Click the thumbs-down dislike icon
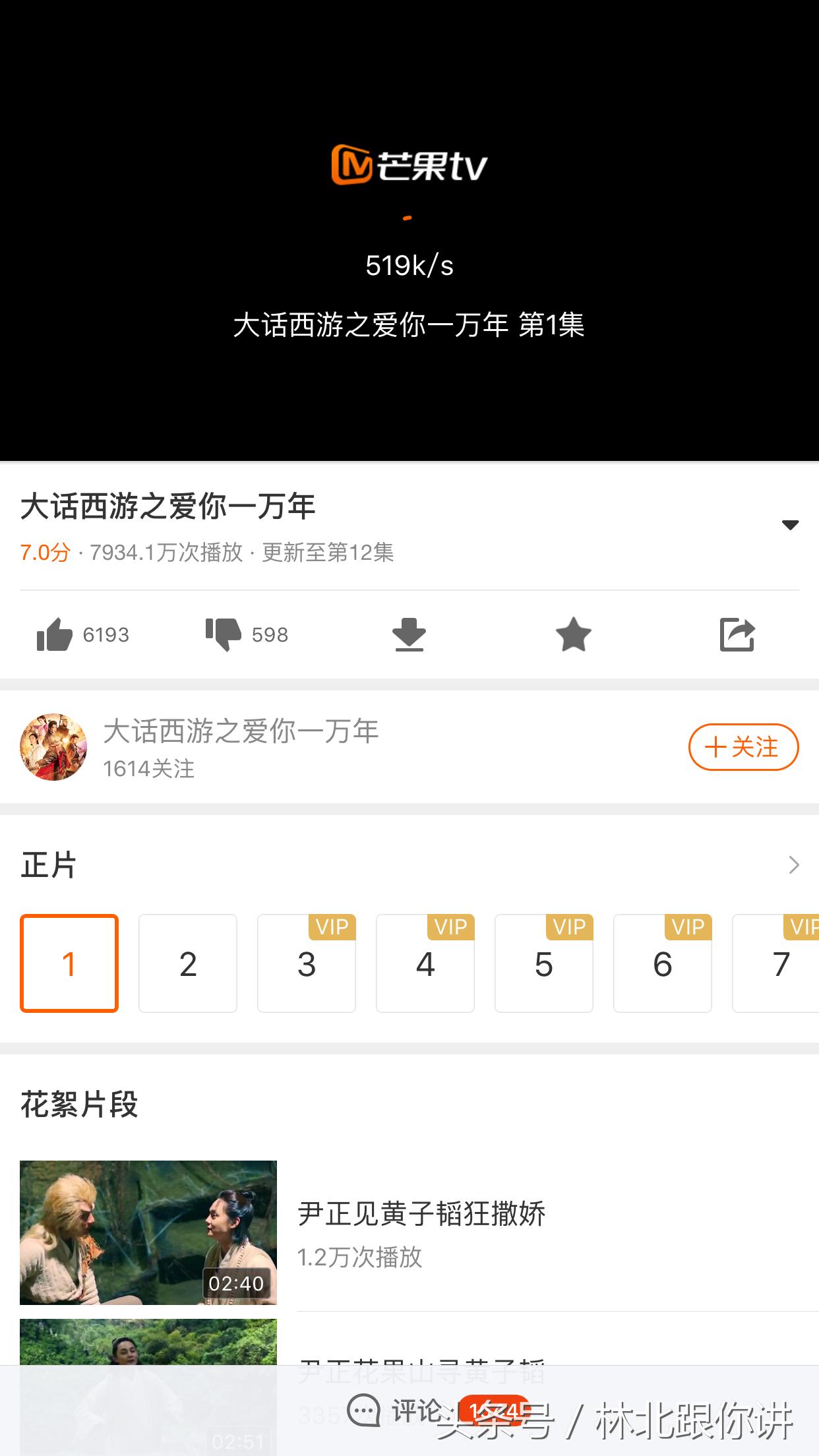819x1456 pixels. [224, 634]
